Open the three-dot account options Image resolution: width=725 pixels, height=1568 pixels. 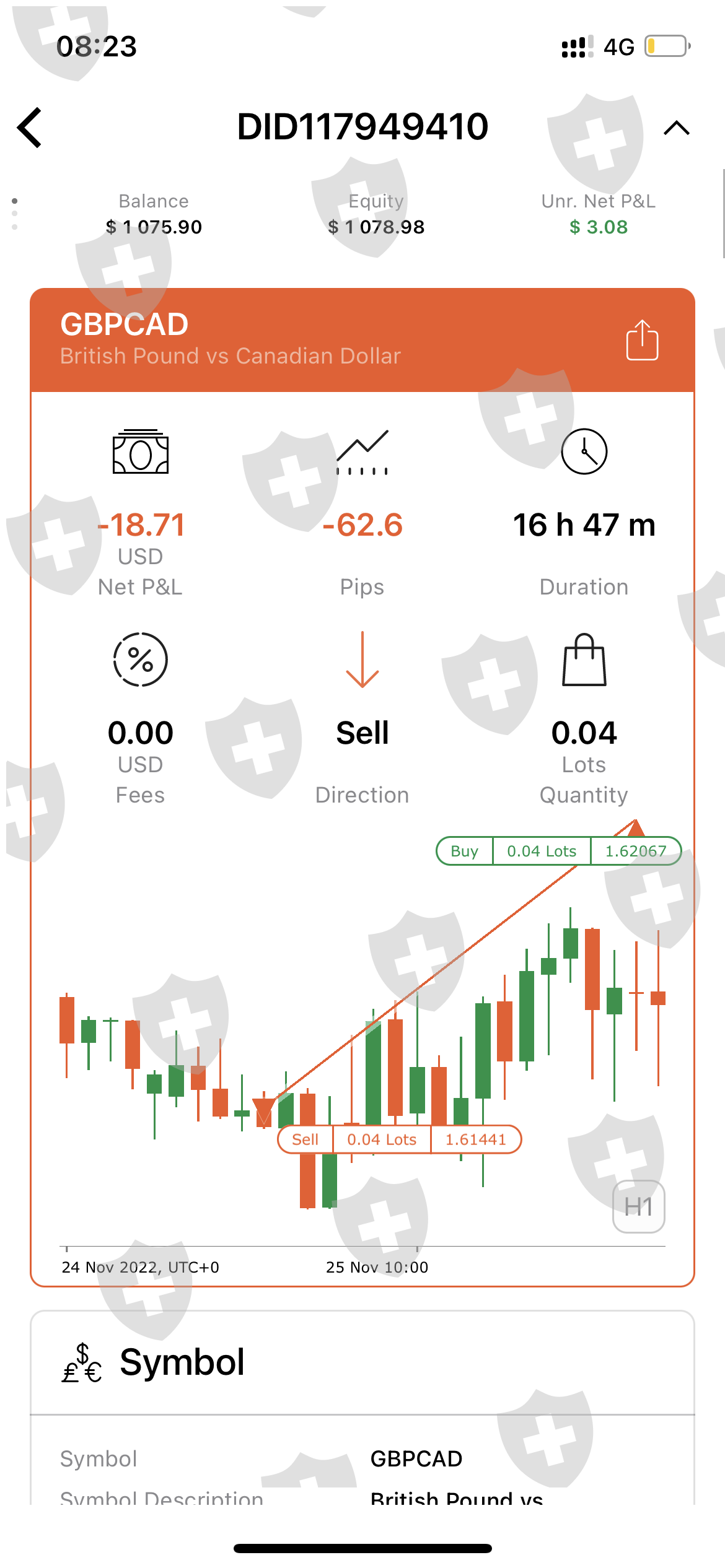coord(15,214)
